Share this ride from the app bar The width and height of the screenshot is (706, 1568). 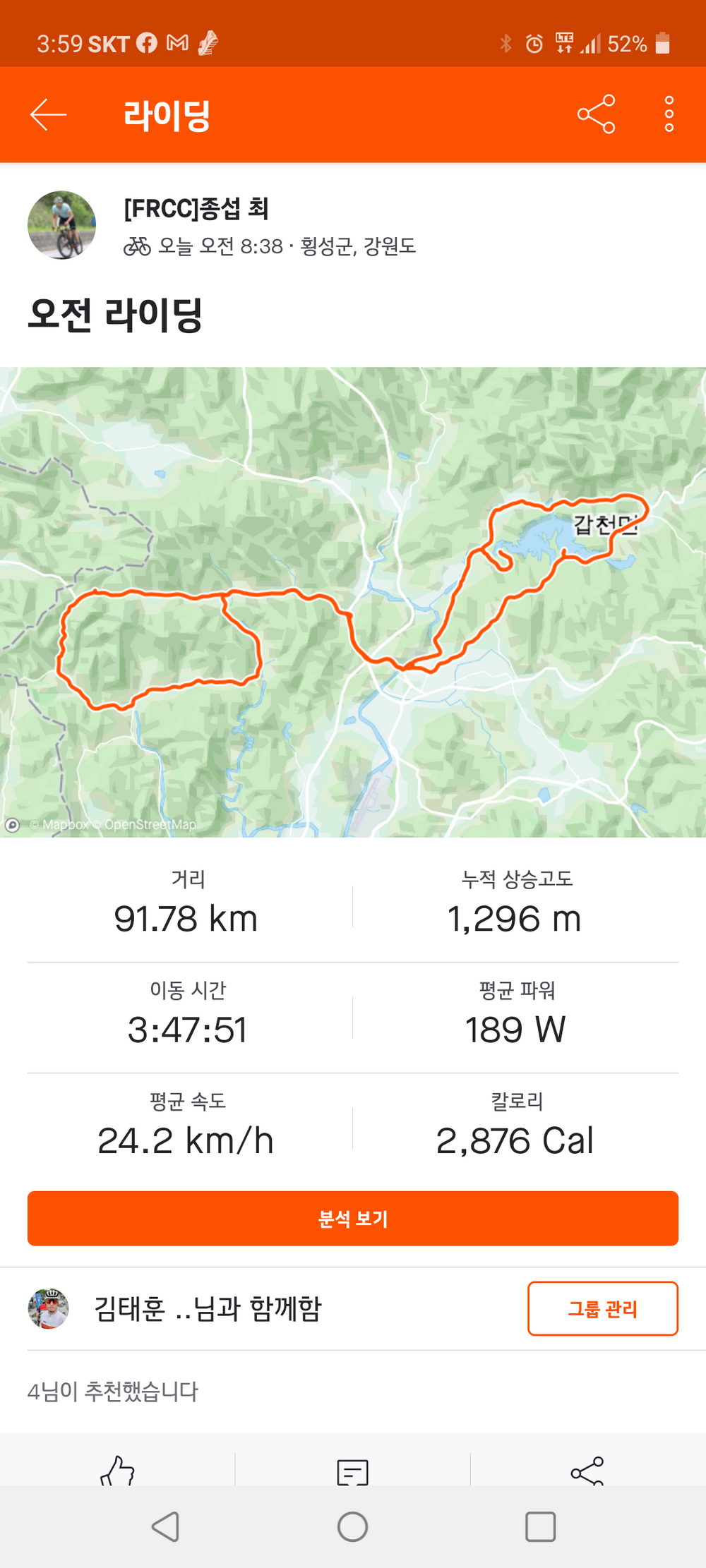[596, 114]
